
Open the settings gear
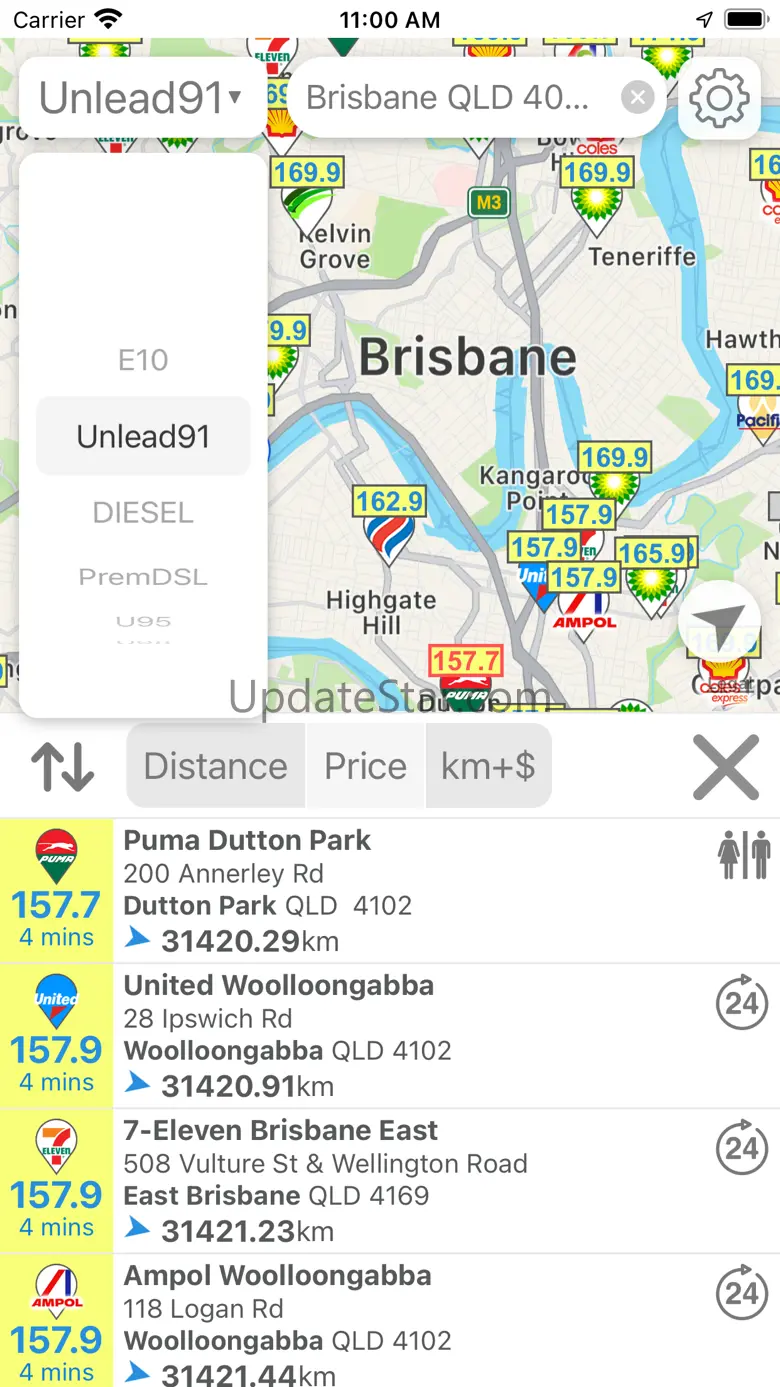(719, 98)
